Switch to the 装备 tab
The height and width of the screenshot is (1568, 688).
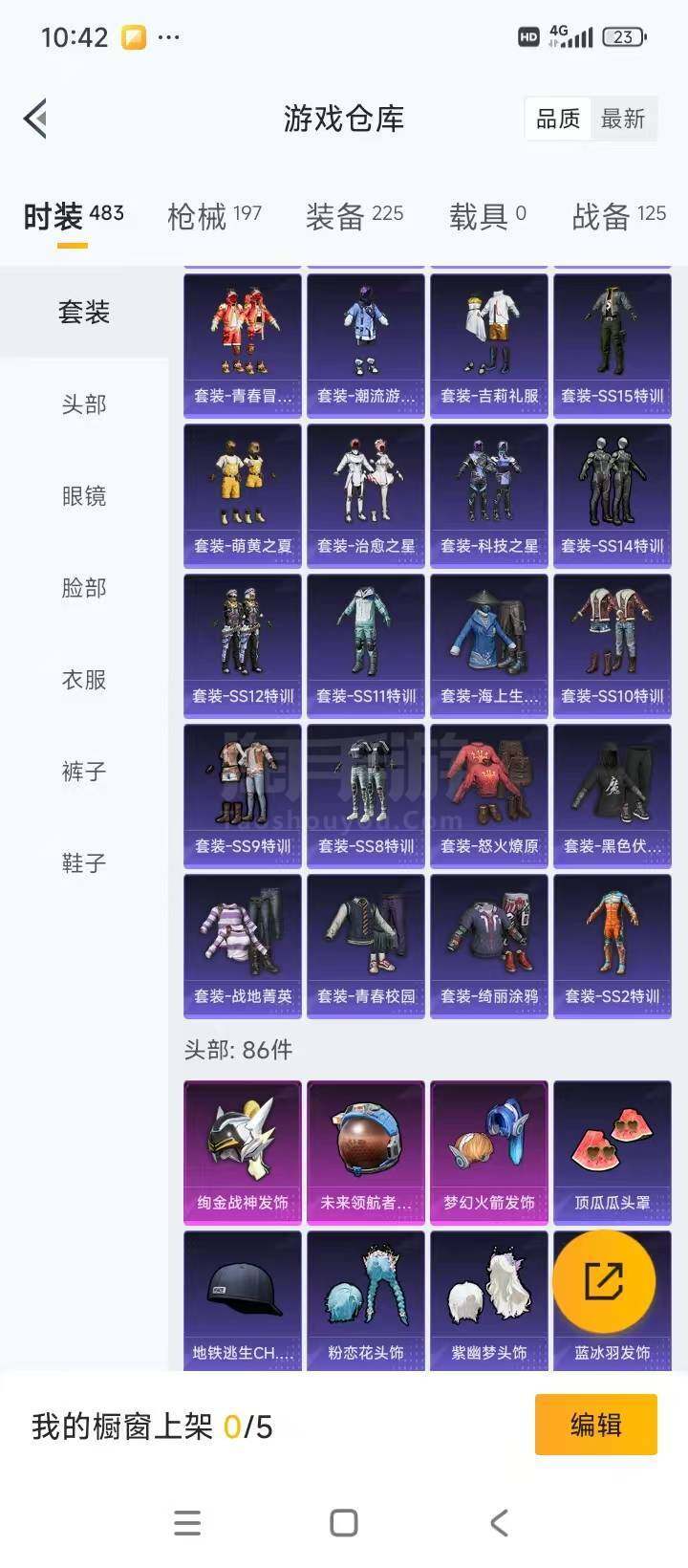[x=355, y=216]
